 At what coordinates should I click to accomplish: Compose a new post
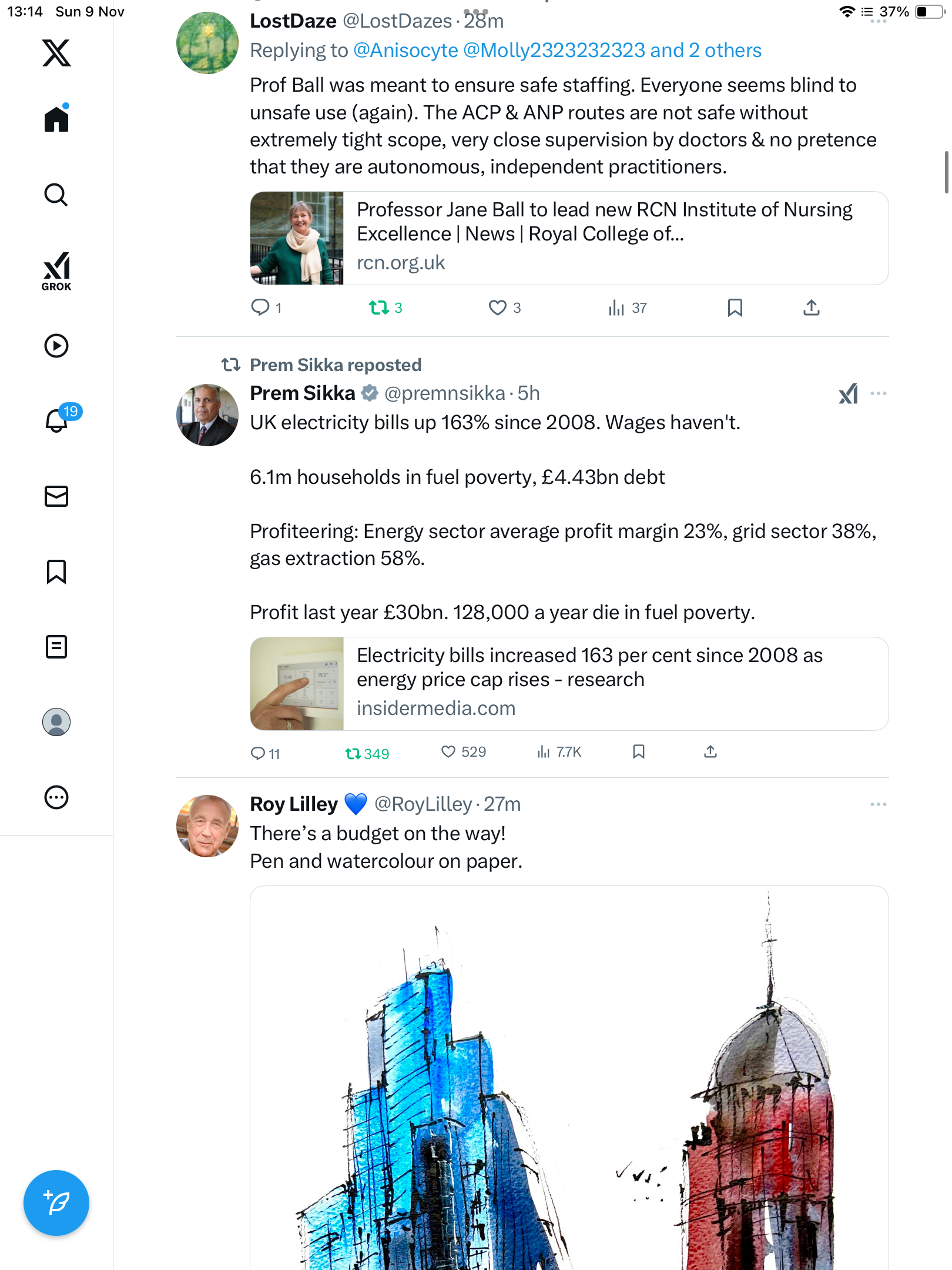coord(56,1202)
